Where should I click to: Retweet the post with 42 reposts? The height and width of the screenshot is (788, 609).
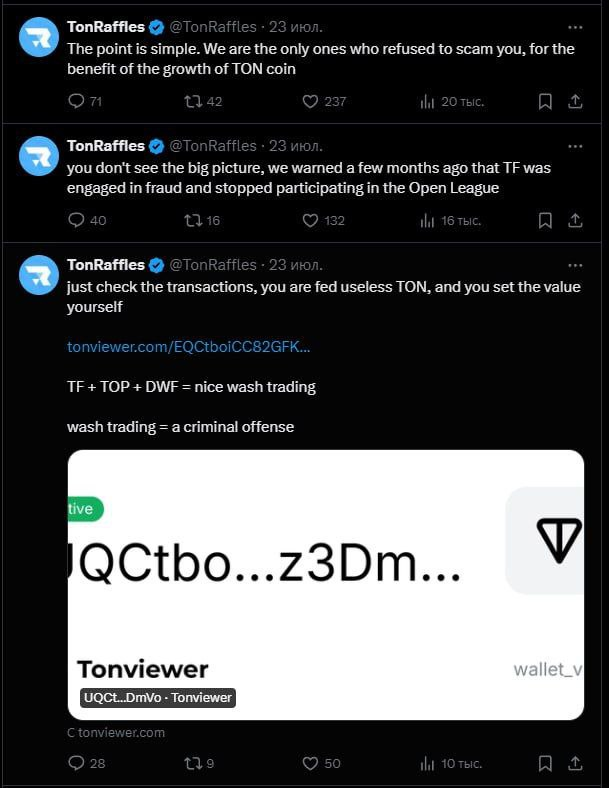pos(193,101)
